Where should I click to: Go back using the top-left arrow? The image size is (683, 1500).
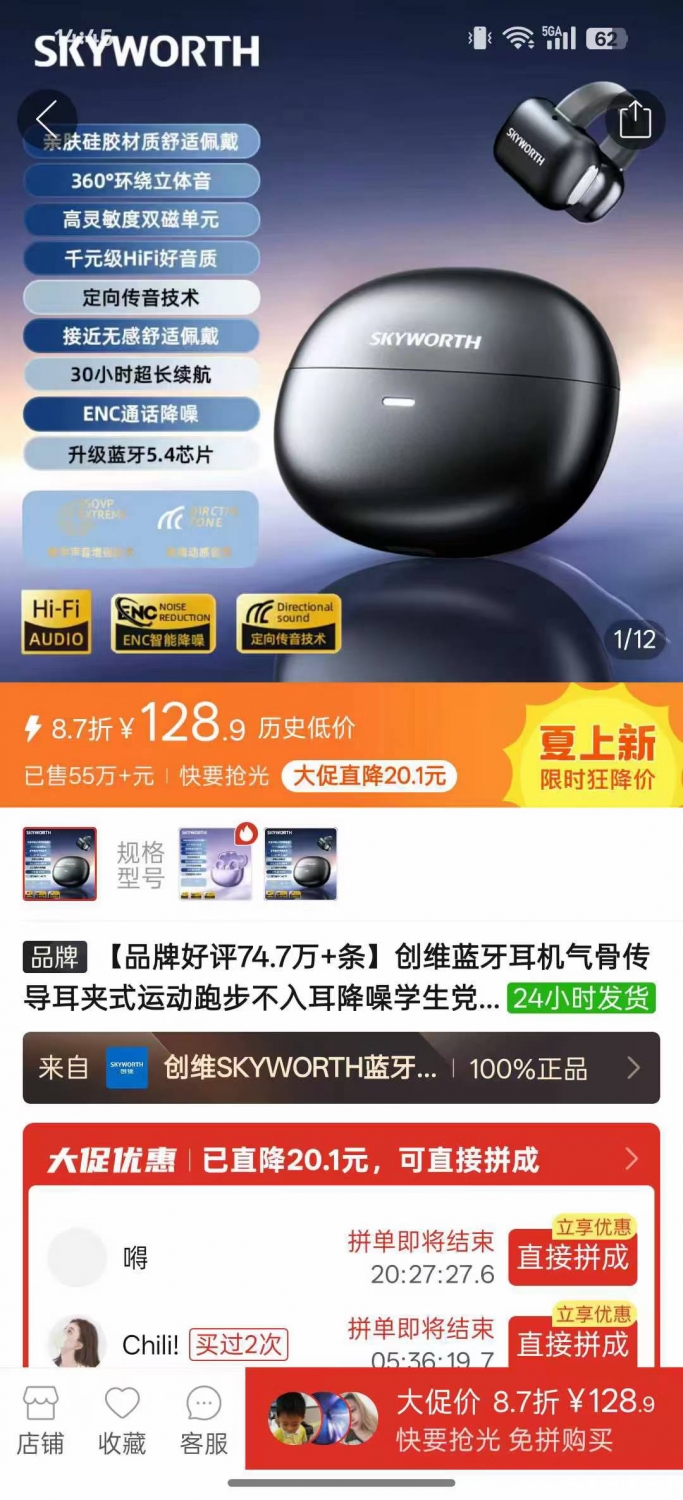(47, 120)
